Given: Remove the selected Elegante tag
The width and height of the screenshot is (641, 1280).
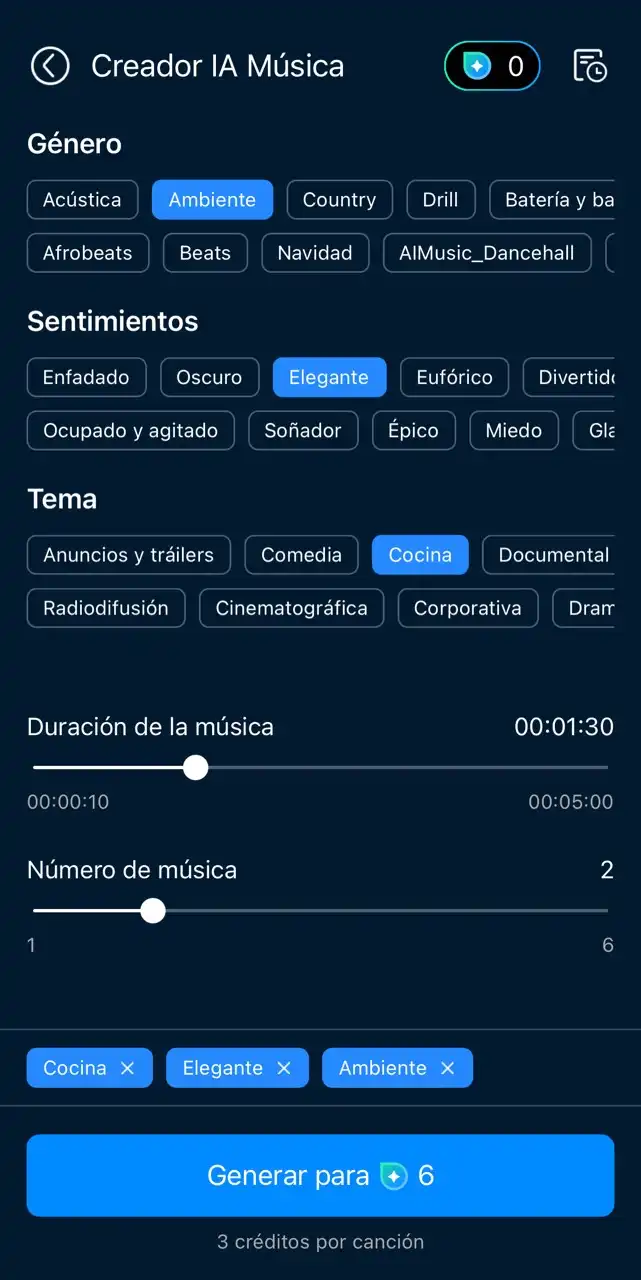Looking at the screenshot, I should [x=284, y=1068].
